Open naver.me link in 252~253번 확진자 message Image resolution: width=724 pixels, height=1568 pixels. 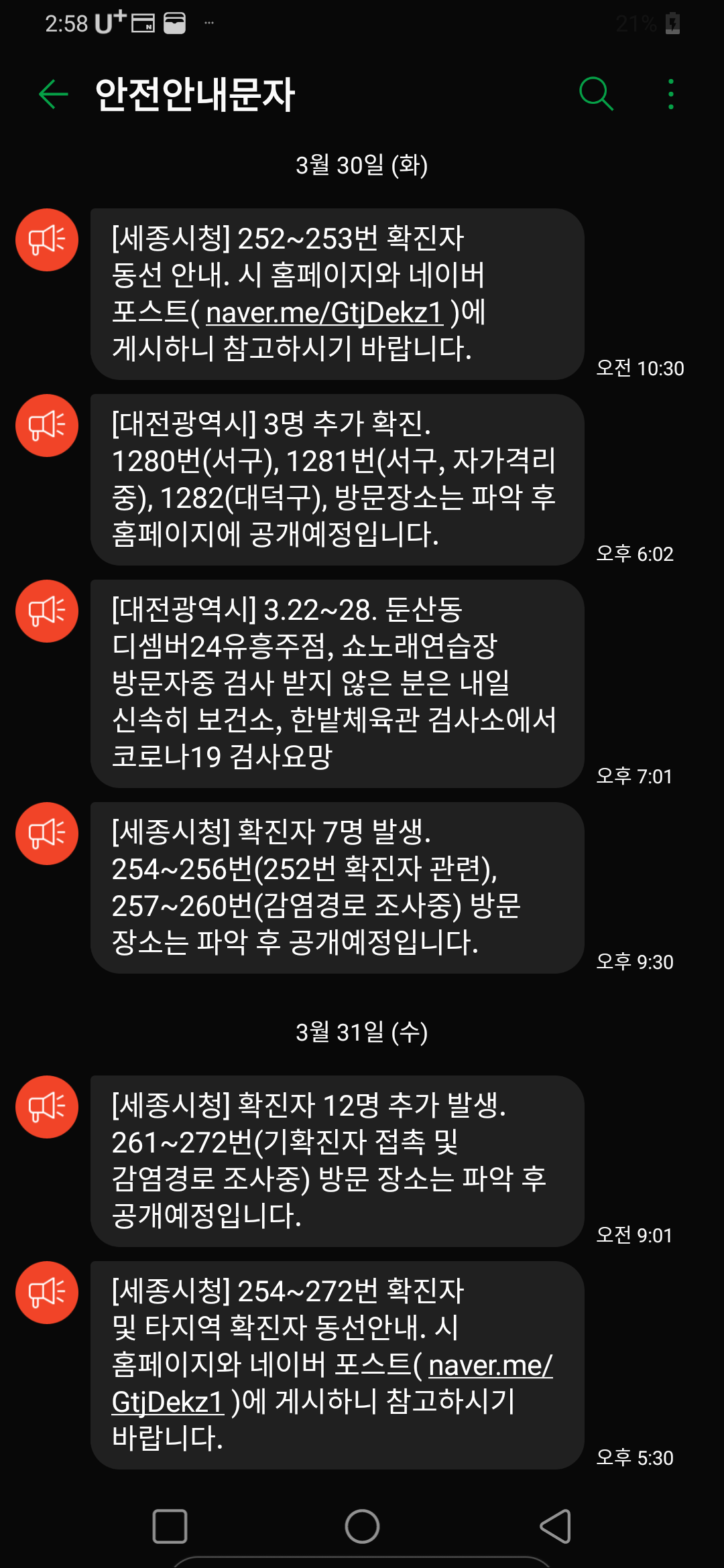click(x=324, y=312)
